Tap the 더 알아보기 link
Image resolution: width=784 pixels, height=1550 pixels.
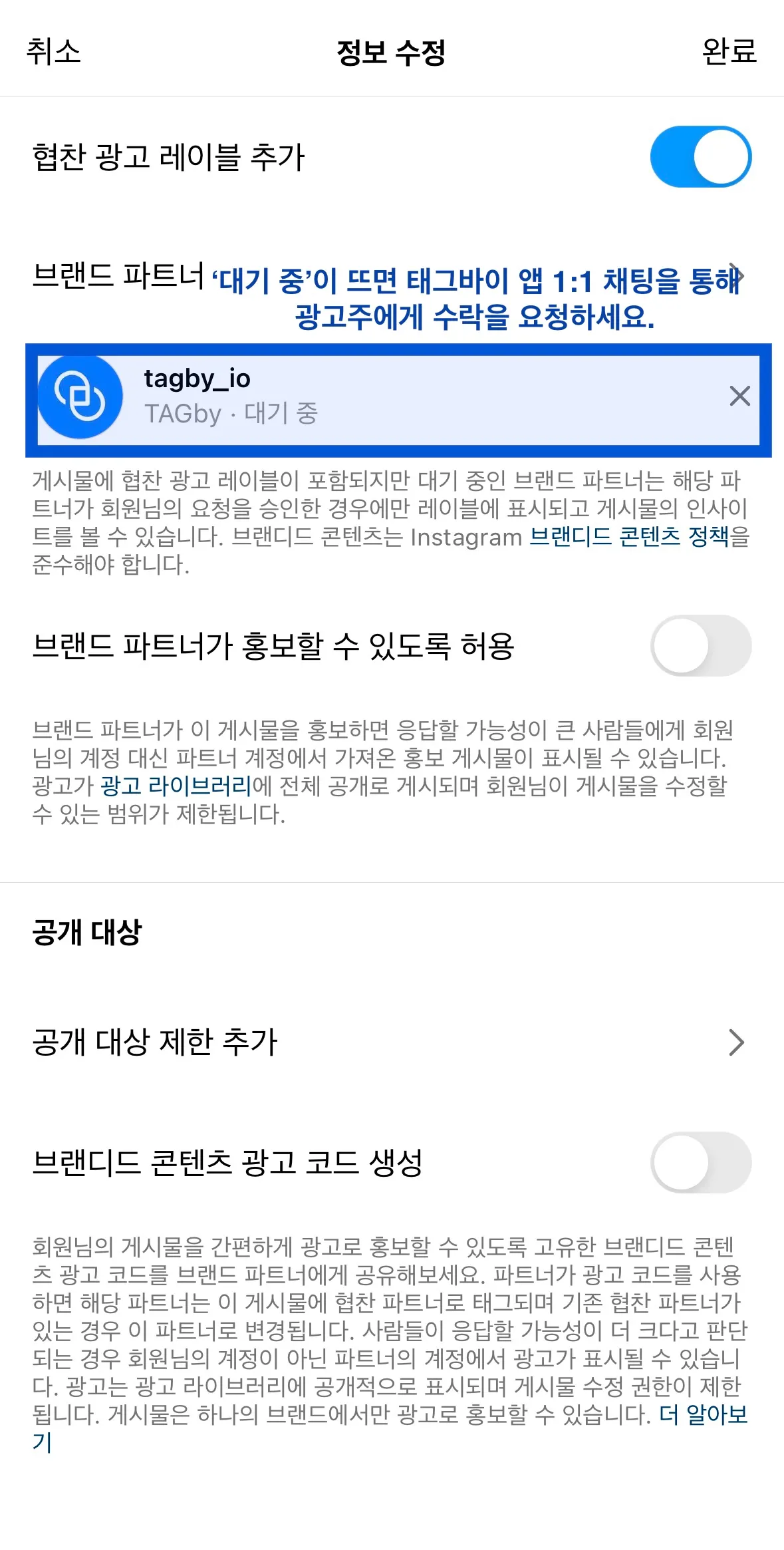[x=703, y=1414]
